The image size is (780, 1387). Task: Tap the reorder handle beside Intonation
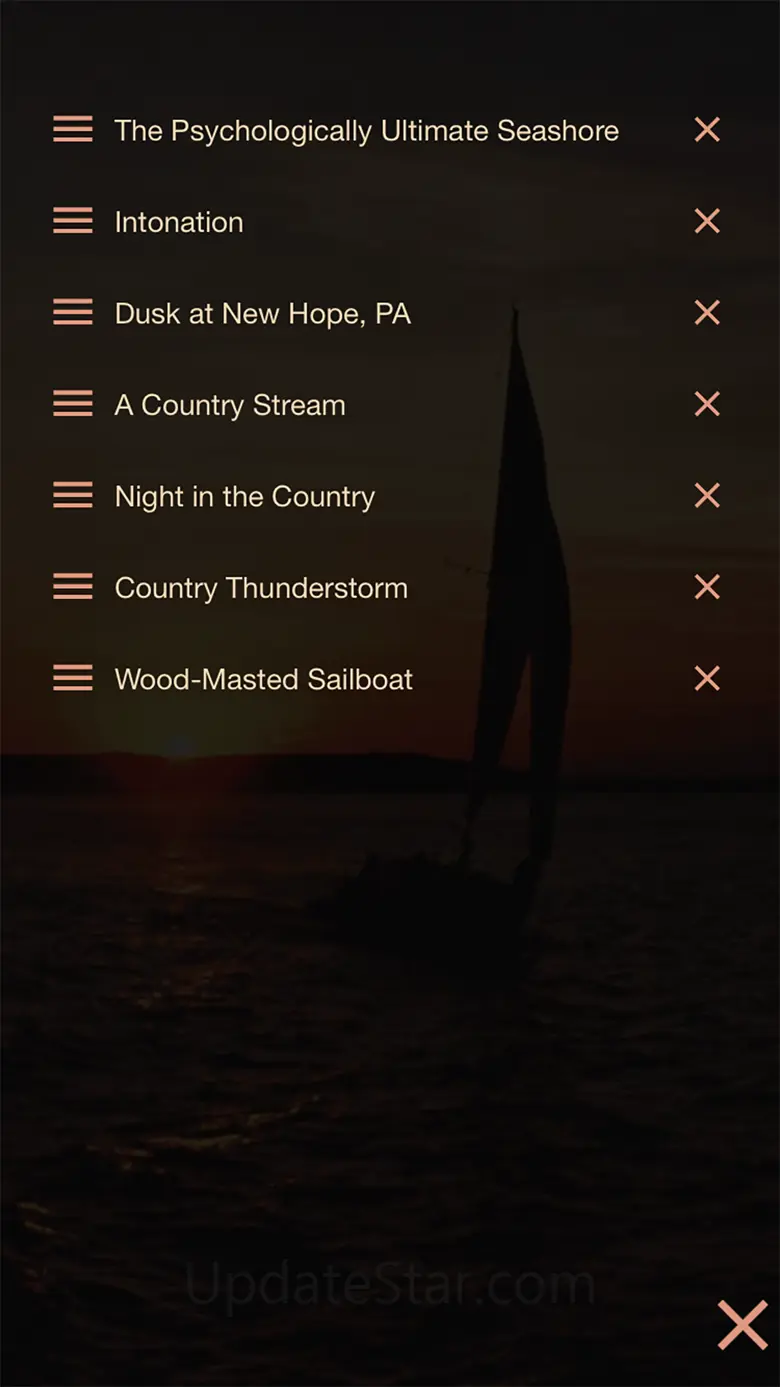coord(73,221)
